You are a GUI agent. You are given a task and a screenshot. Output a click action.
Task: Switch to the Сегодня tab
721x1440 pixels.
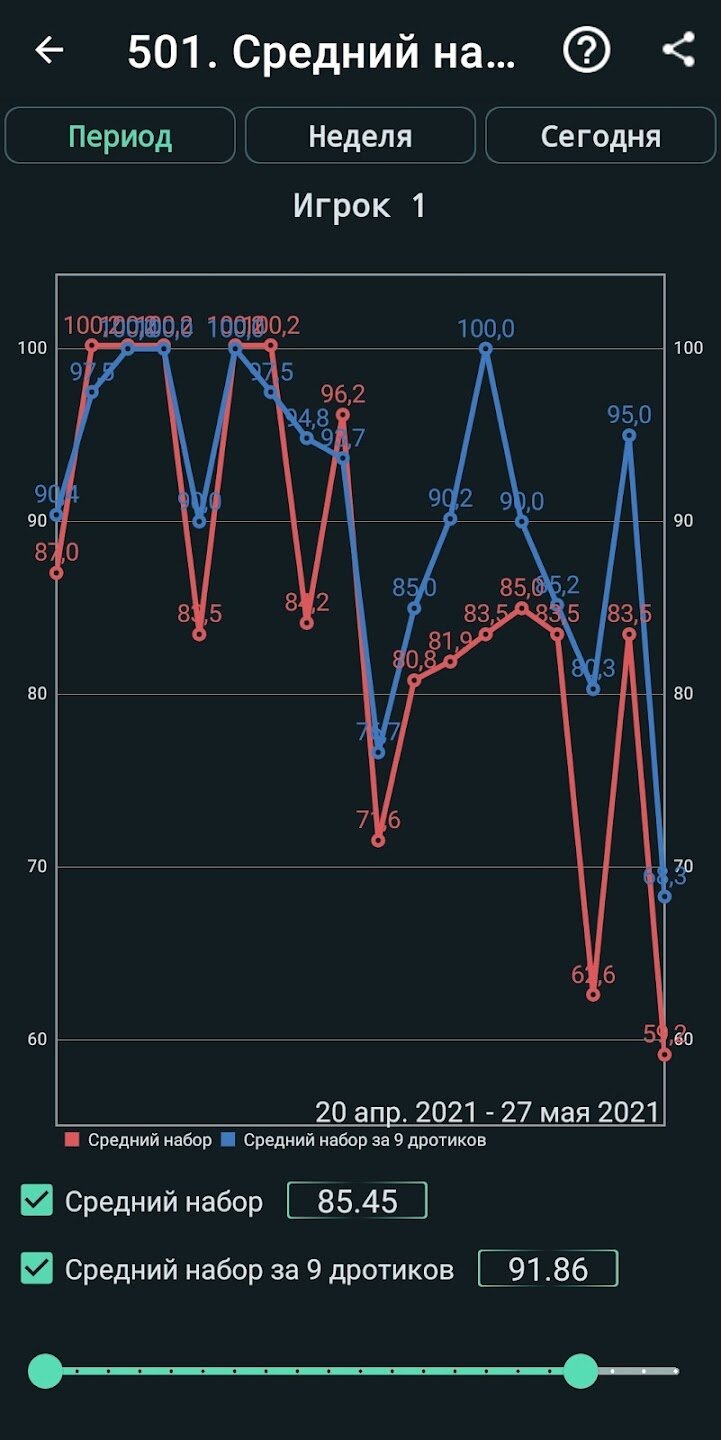click(x=601, y=136)
